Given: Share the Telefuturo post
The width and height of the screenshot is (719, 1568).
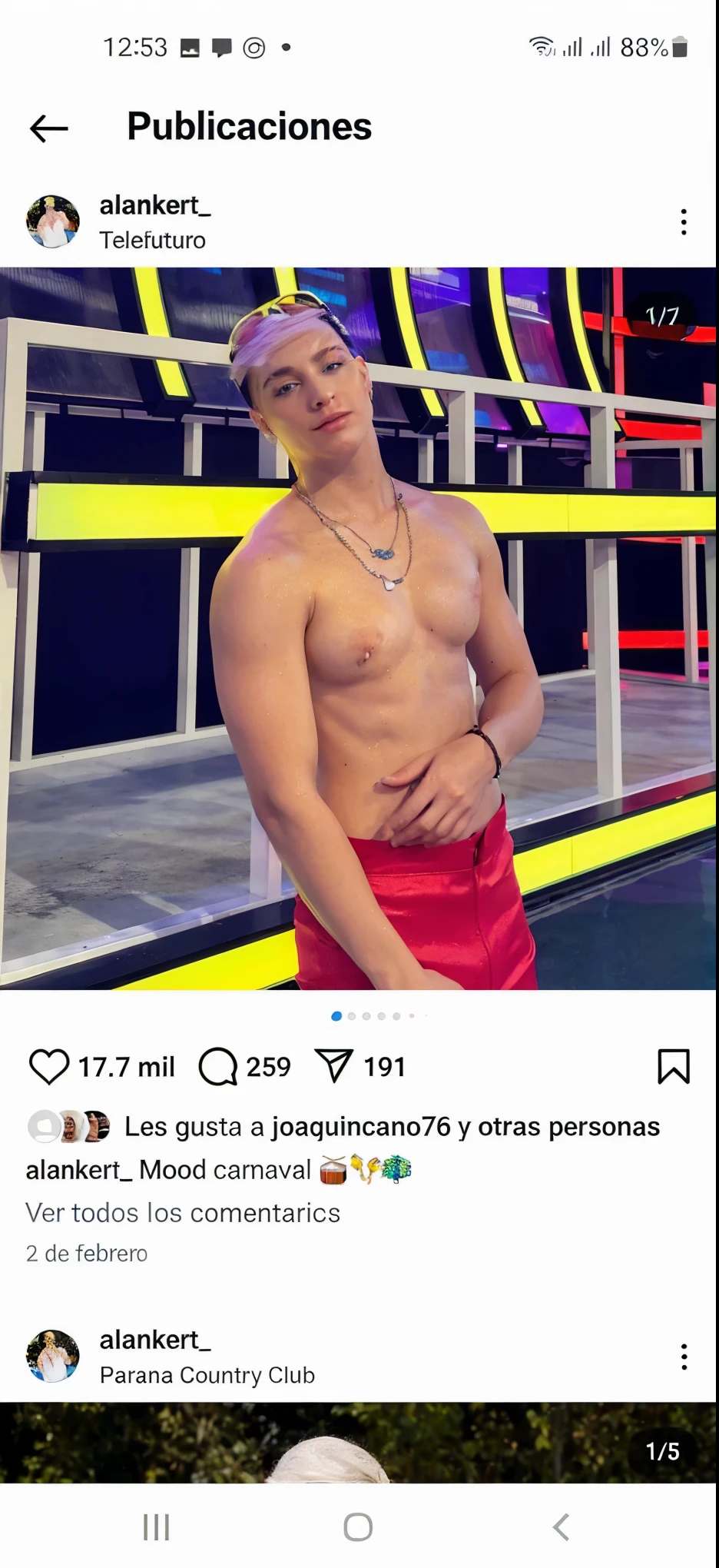Looking at the screenshot, I should (x=334, y=1067).
